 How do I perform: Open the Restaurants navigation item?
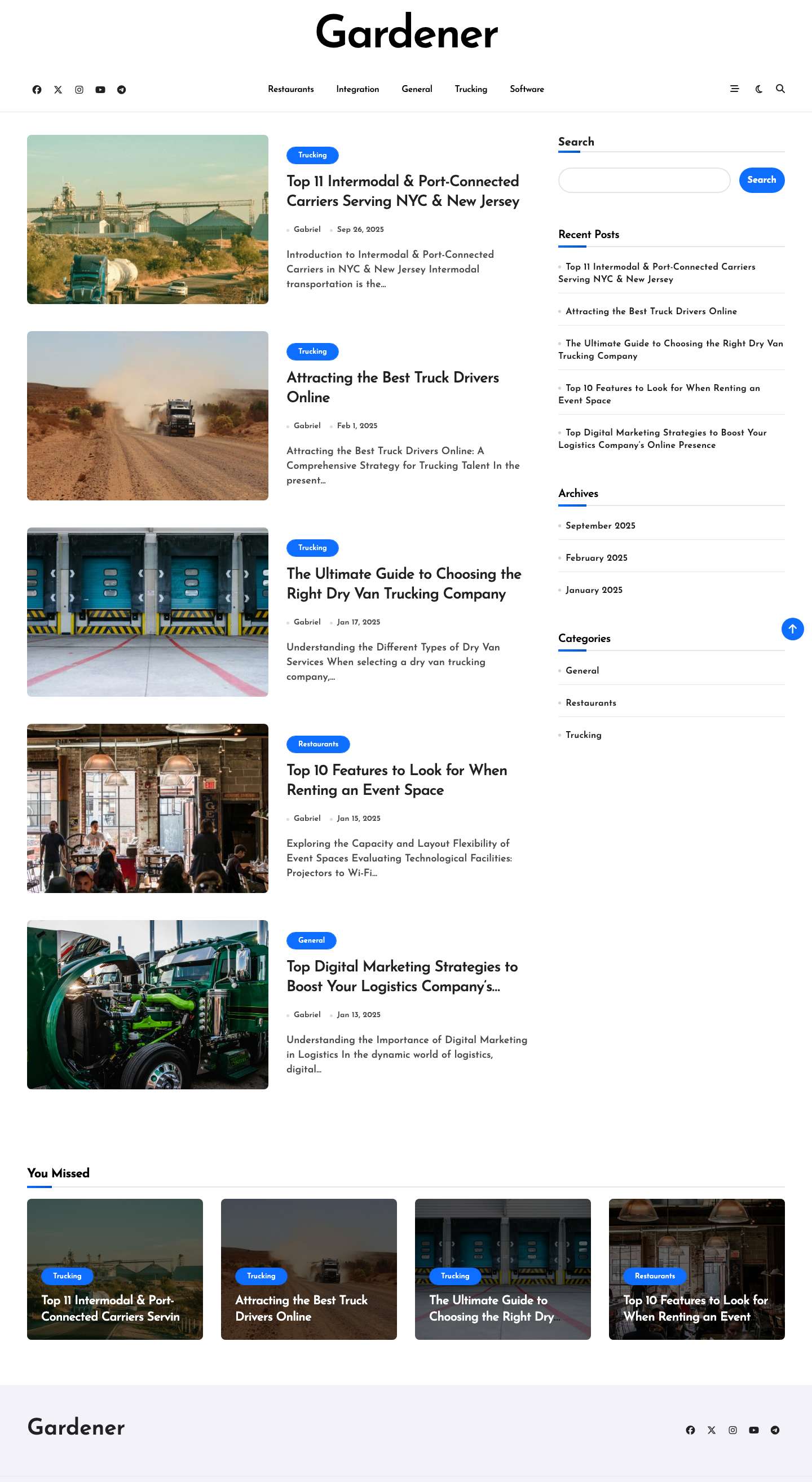(290, 89)
